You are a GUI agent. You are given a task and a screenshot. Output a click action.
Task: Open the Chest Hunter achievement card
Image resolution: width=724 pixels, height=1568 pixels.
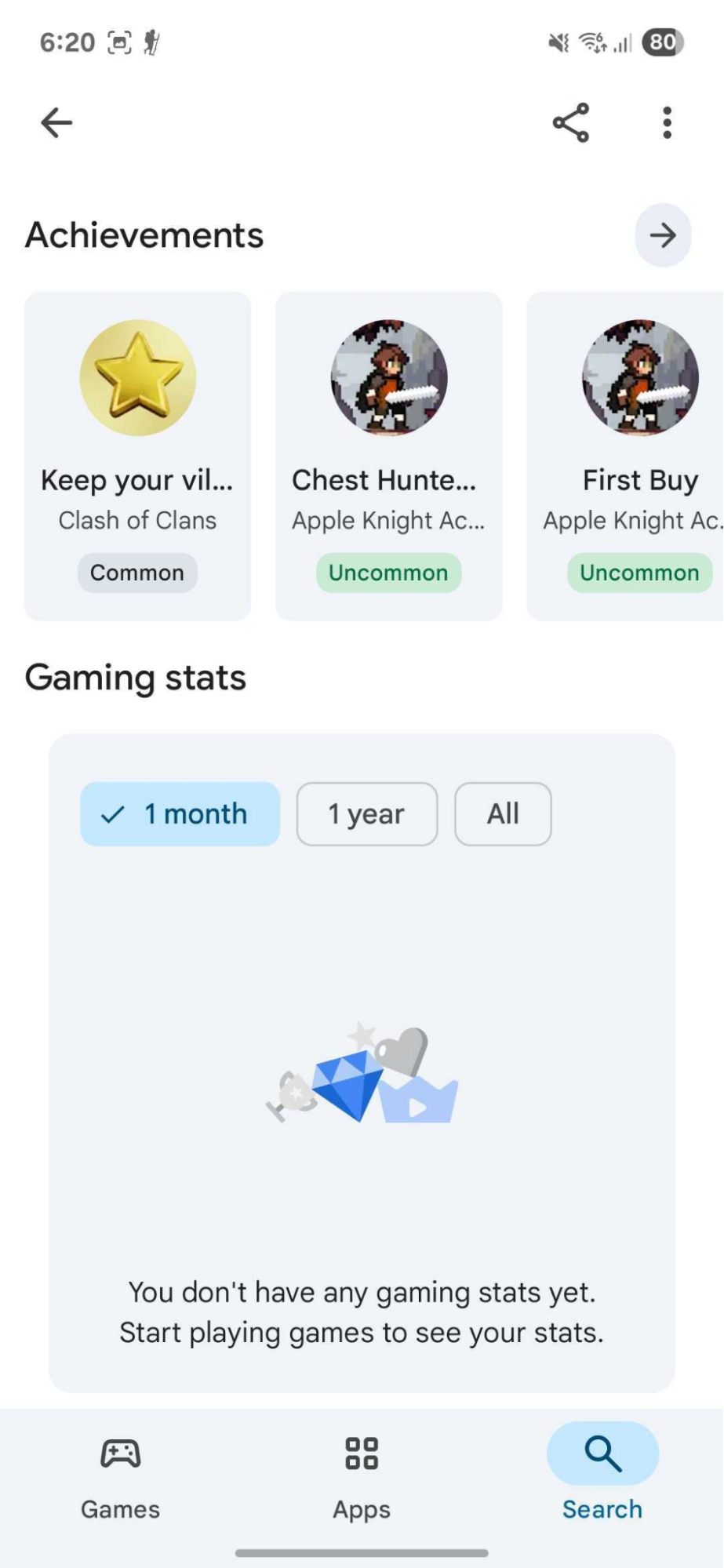point(388,456)
